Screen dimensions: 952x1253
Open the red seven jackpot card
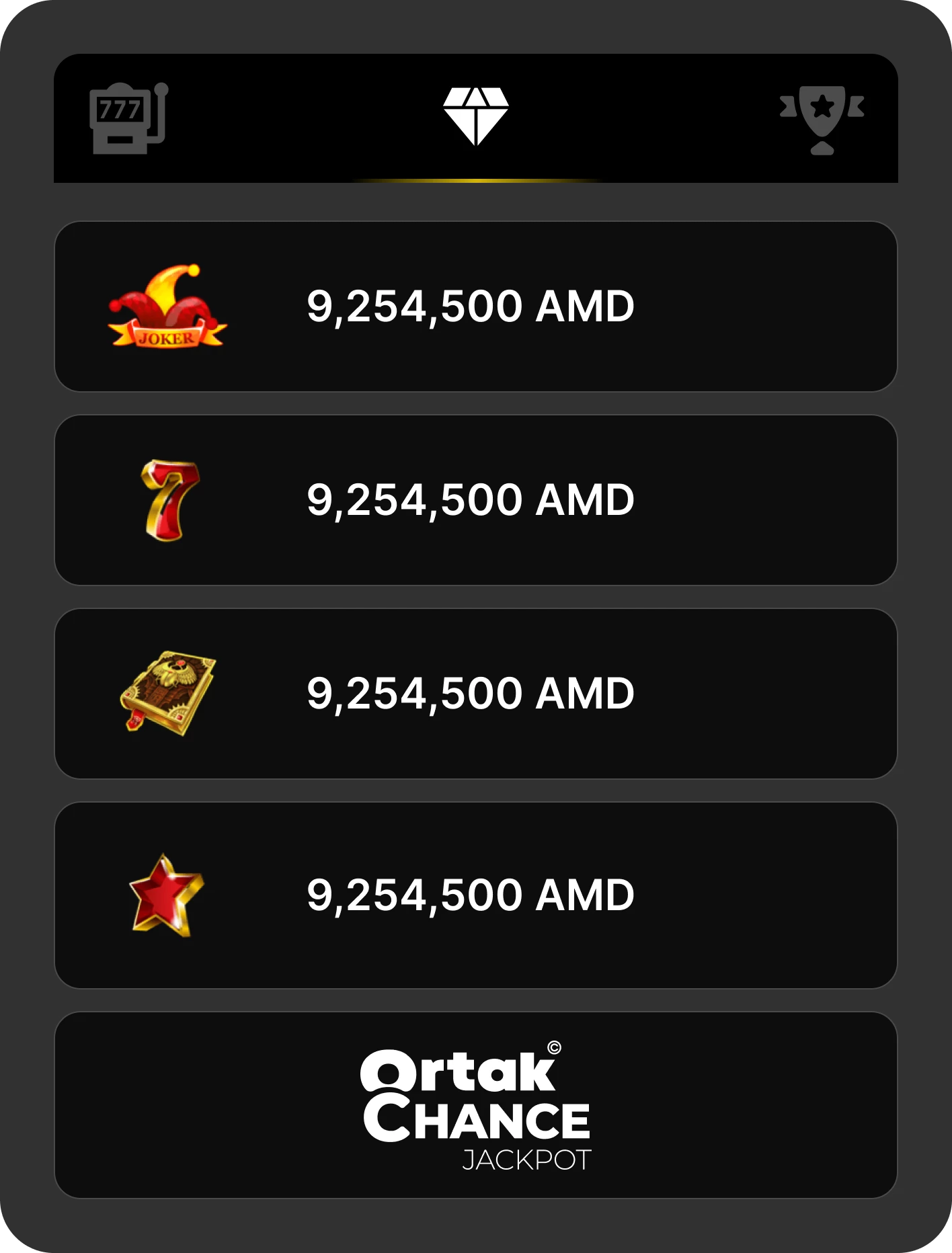click(x=475, y=500)
